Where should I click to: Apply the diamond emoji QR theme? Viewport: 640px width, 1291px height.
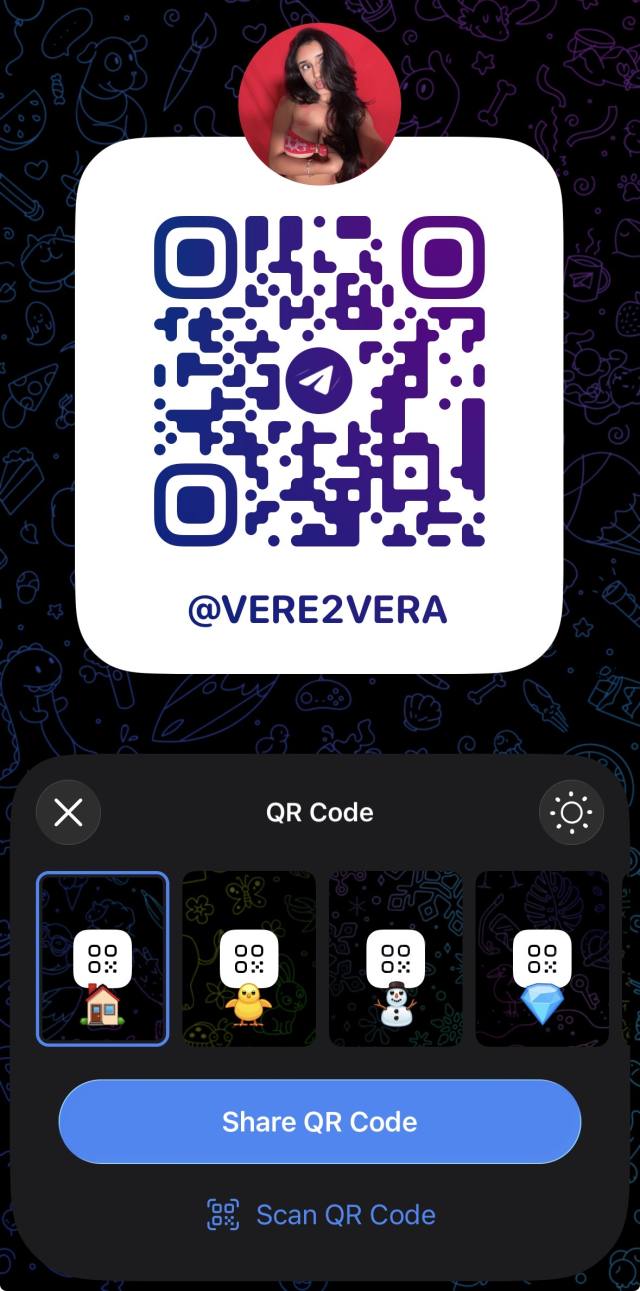[541, 959]
